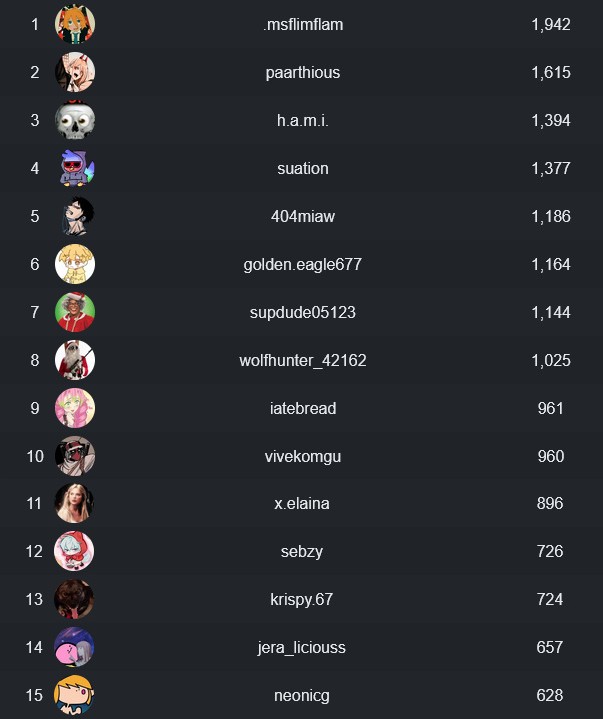Open neonicg's leaderboard entry
This screenshot has height=719, width=603.
pyautogui.click(x=302, y=695)
